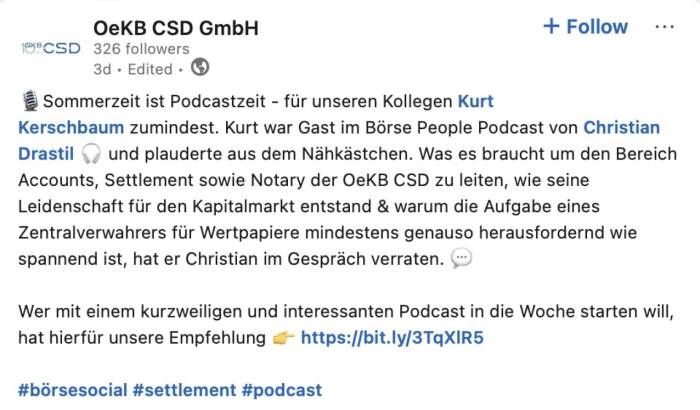The image size is (700, 410).
Task: Open OeKB CSD GmbH company page
Action: [175, 28]
